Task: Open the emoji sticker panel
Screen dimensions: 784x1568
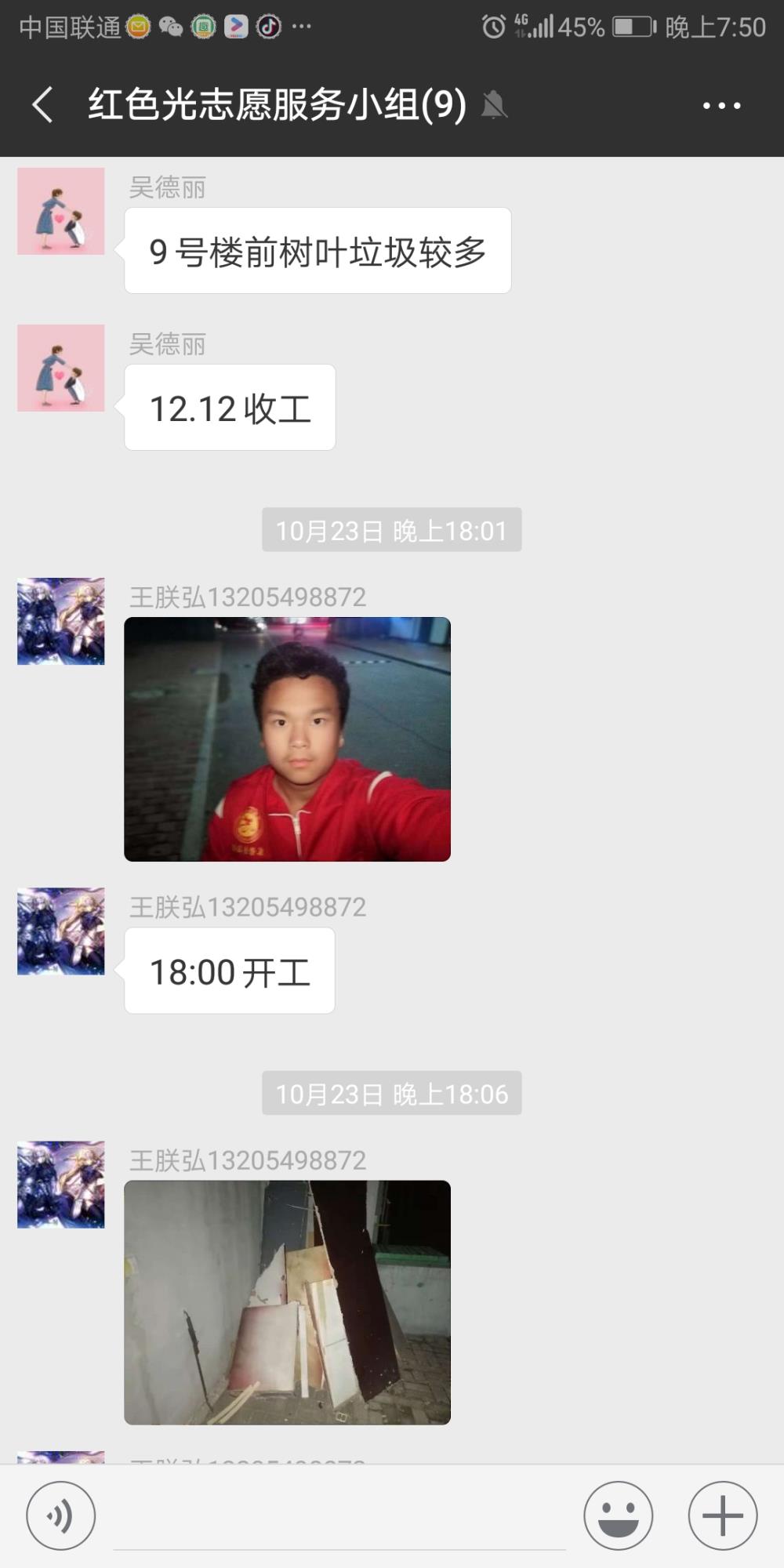Action: tap(619, 1515)
